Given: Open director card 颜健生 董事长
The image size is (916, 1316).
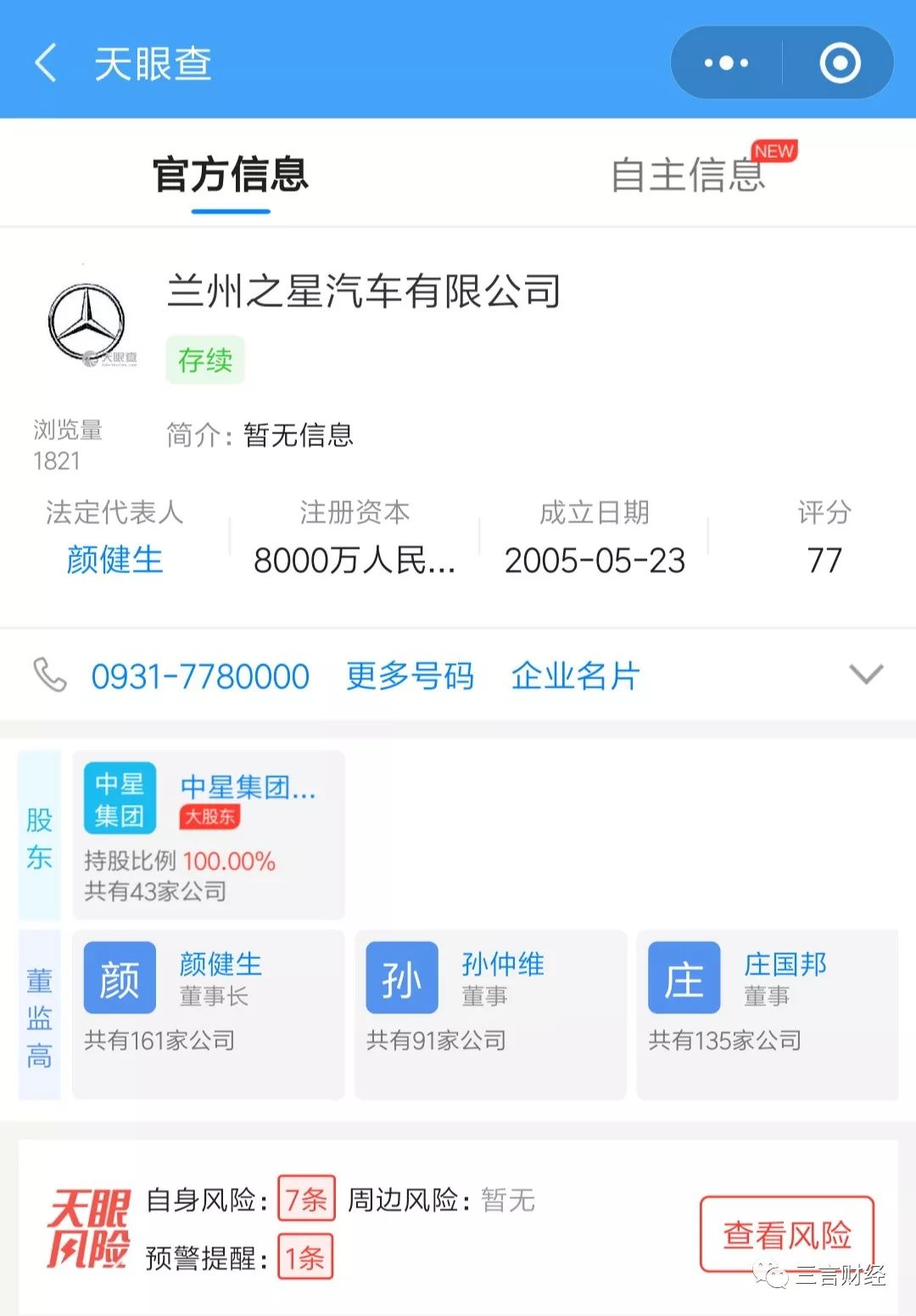Looking at the screenshot, I should pyautogui.click(x=209, y=1014).
